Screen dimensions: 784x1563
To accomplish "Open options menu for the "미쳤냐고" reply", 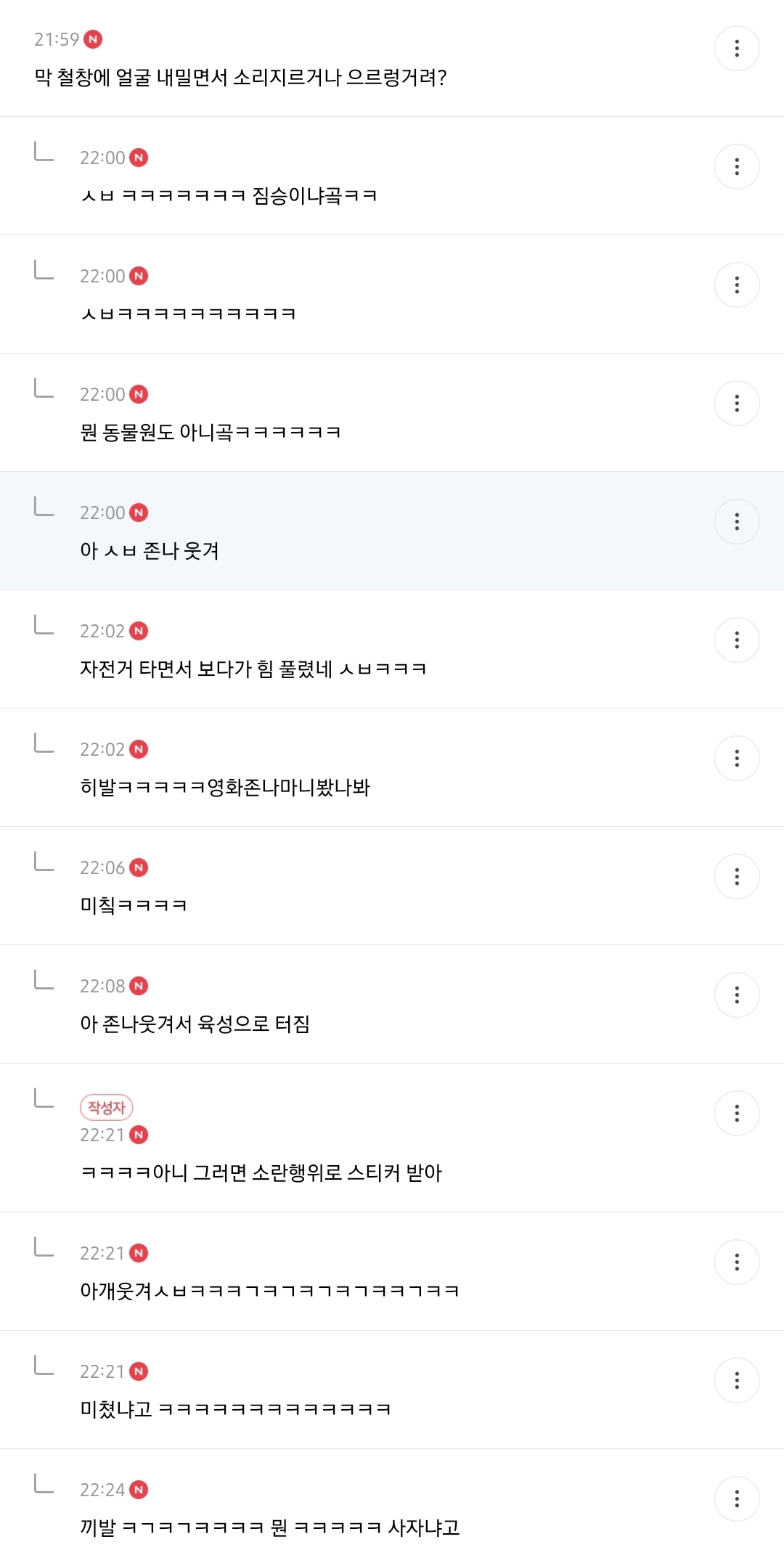I will pyautogui.click(x=737, y=1380).
